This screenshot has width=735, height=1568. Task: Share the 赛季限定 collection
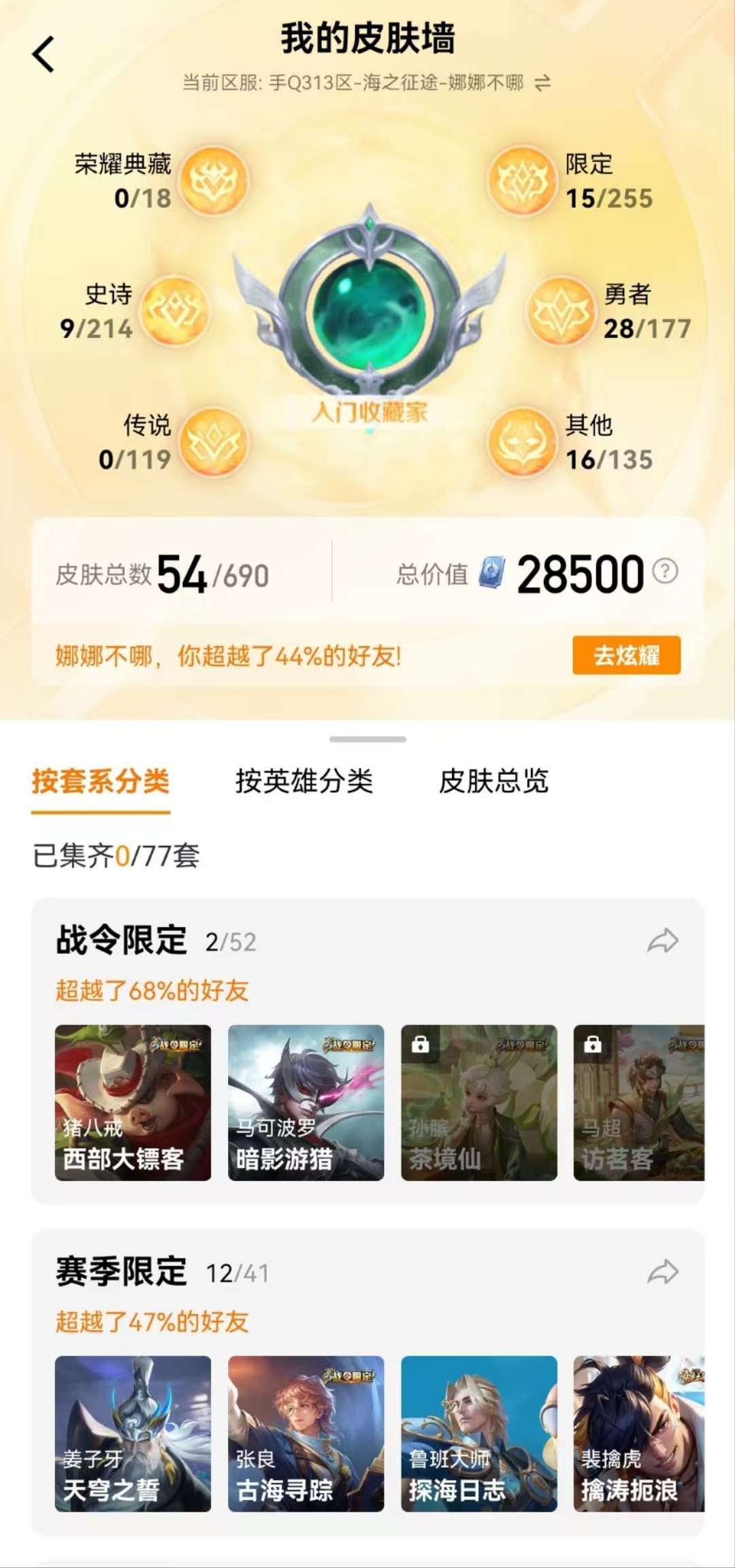(663, 1271)
